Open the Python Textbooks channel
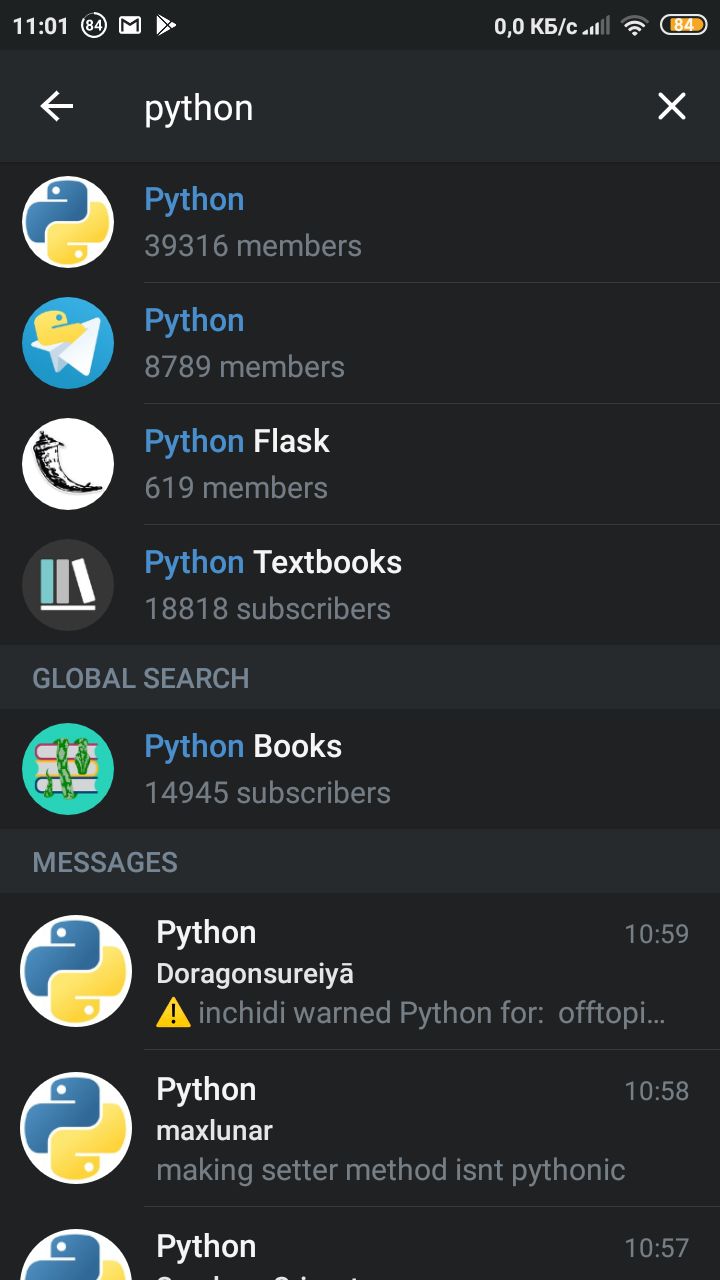 tap(360, 585)
